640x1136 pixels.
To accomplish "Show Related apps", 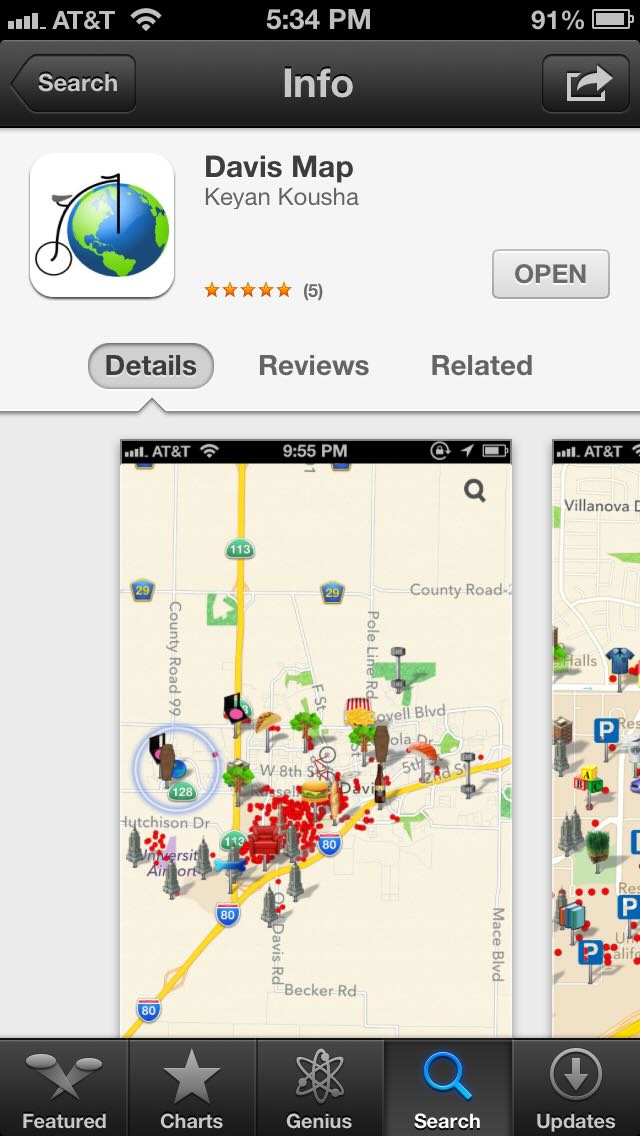I will (x=481, y=366).
